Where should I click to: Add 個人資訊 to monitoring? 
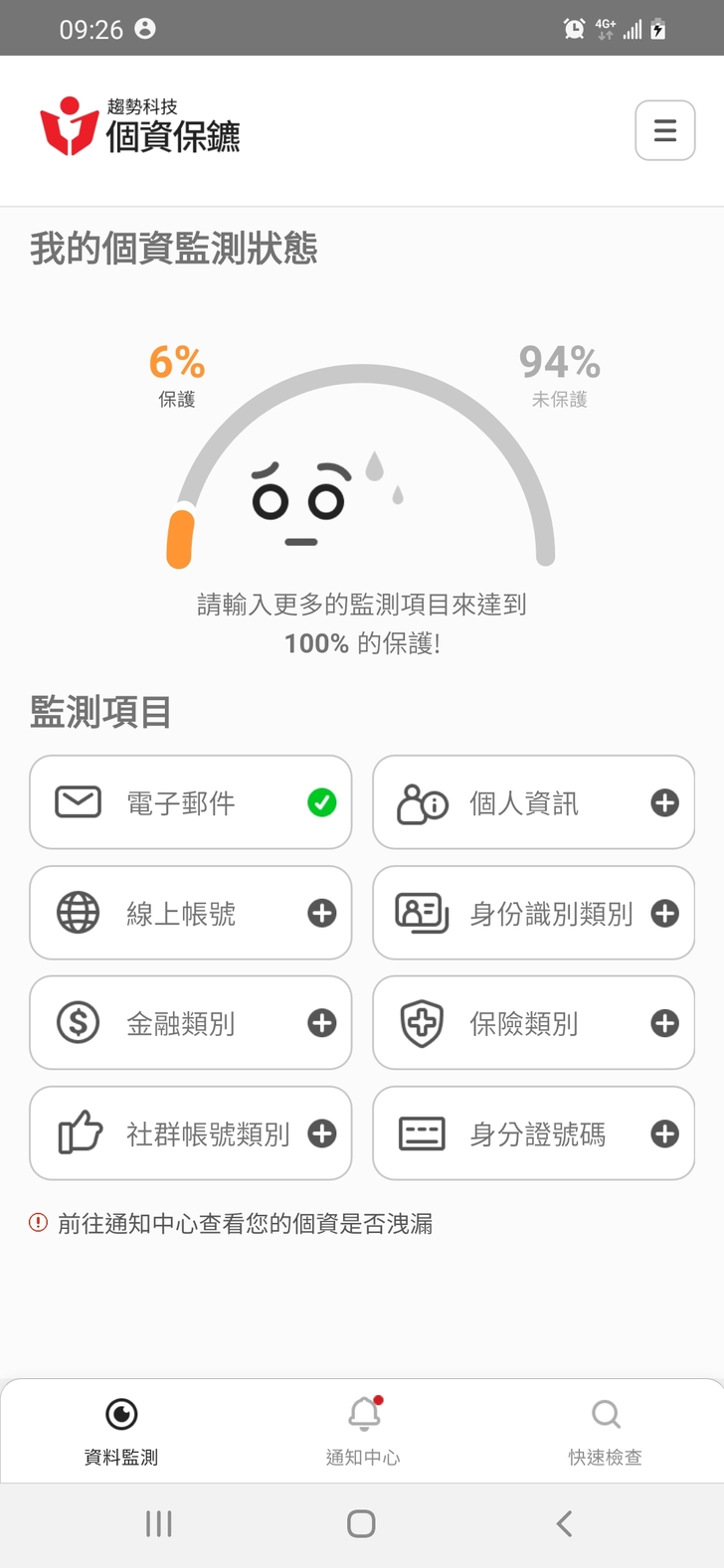(x=664, y=803)
